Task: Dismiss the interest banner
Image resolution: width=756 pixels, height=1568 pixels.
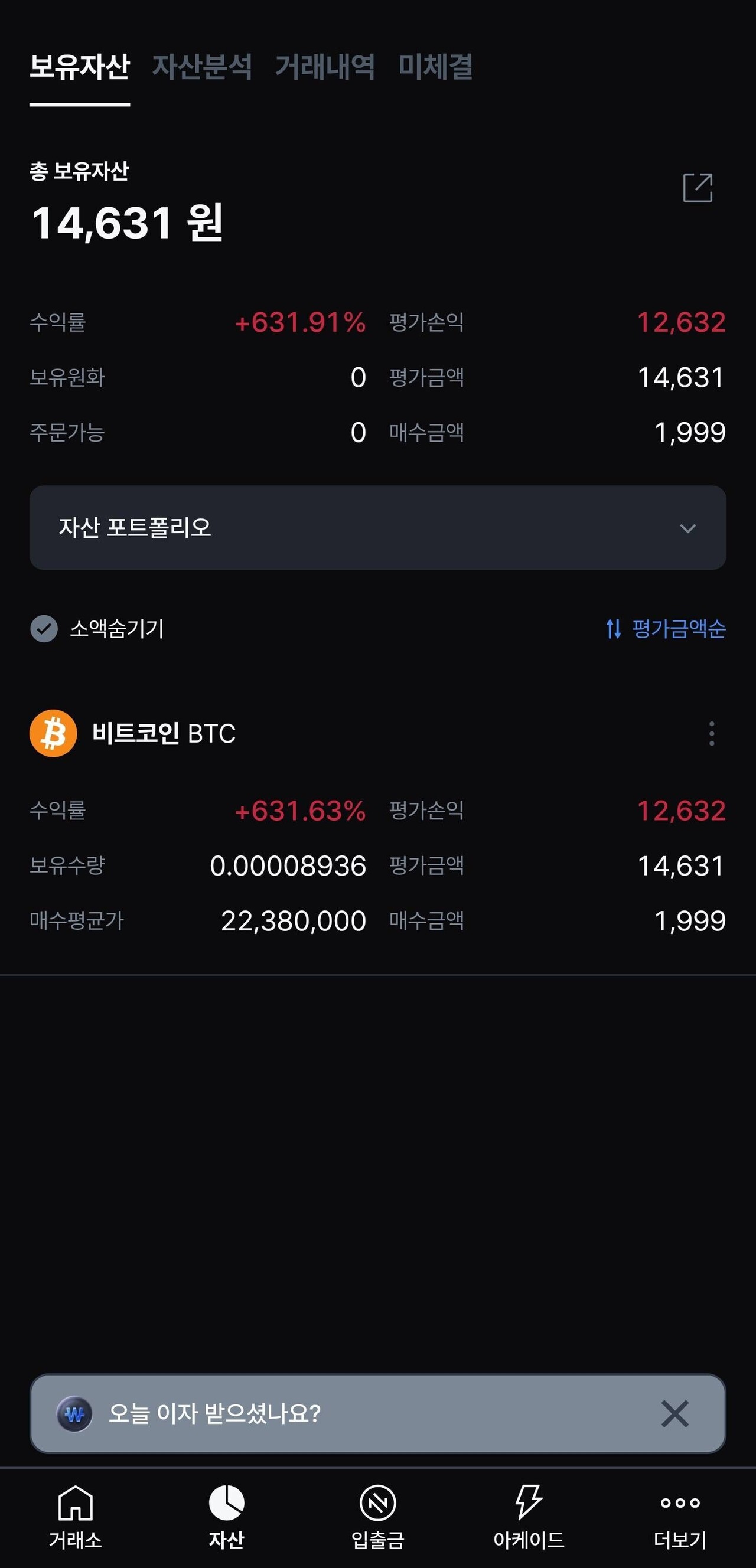Action: coord(674,1413)
